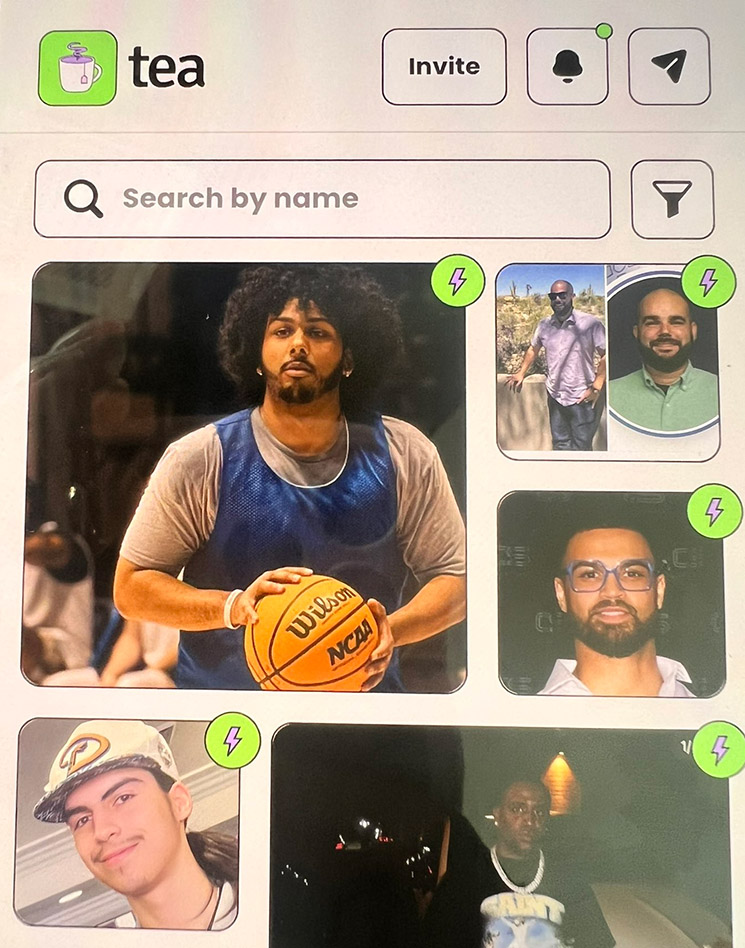The image size is (745, 948).
Task: View the profile of man with glasses
Action: 611,594
